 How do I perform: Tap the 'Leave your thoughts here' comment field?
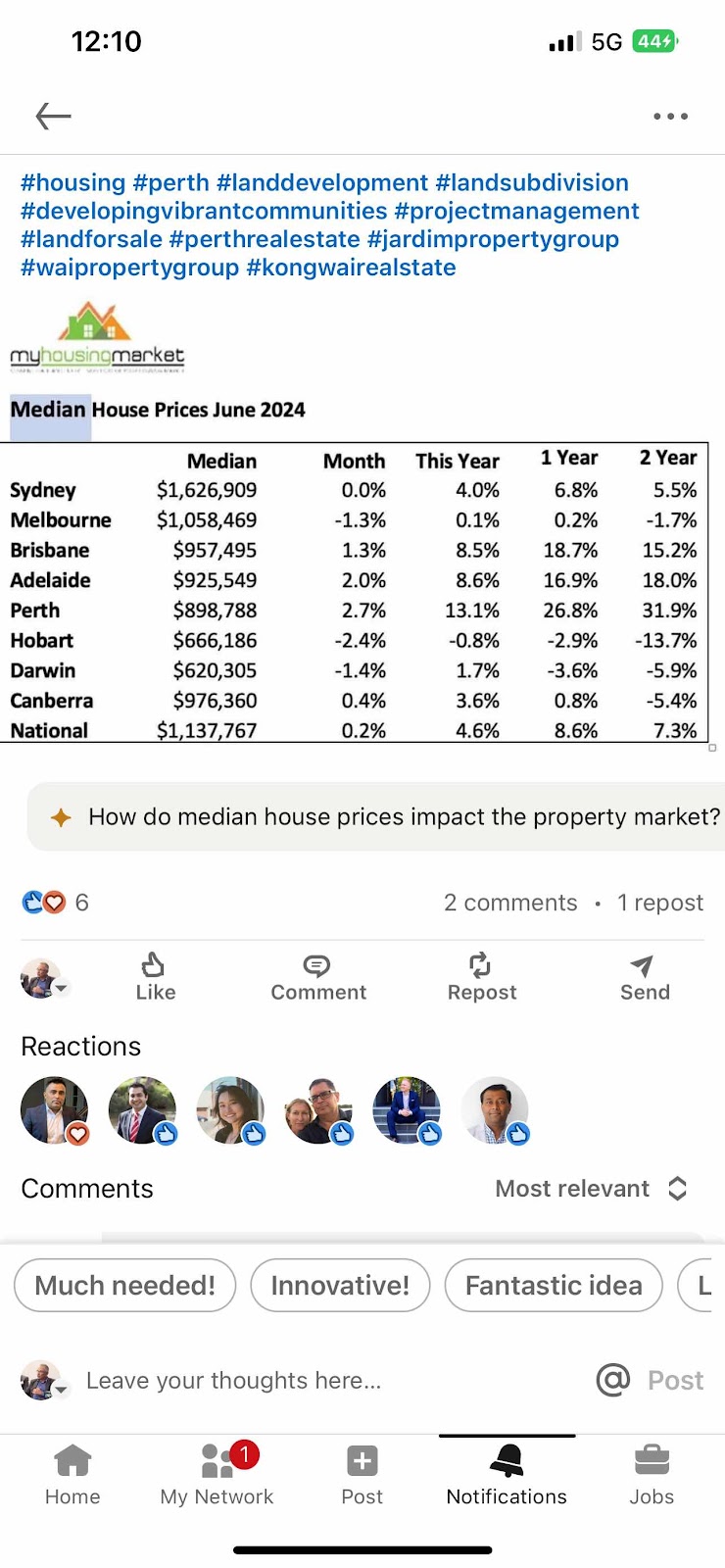[x=234, y=1381]
